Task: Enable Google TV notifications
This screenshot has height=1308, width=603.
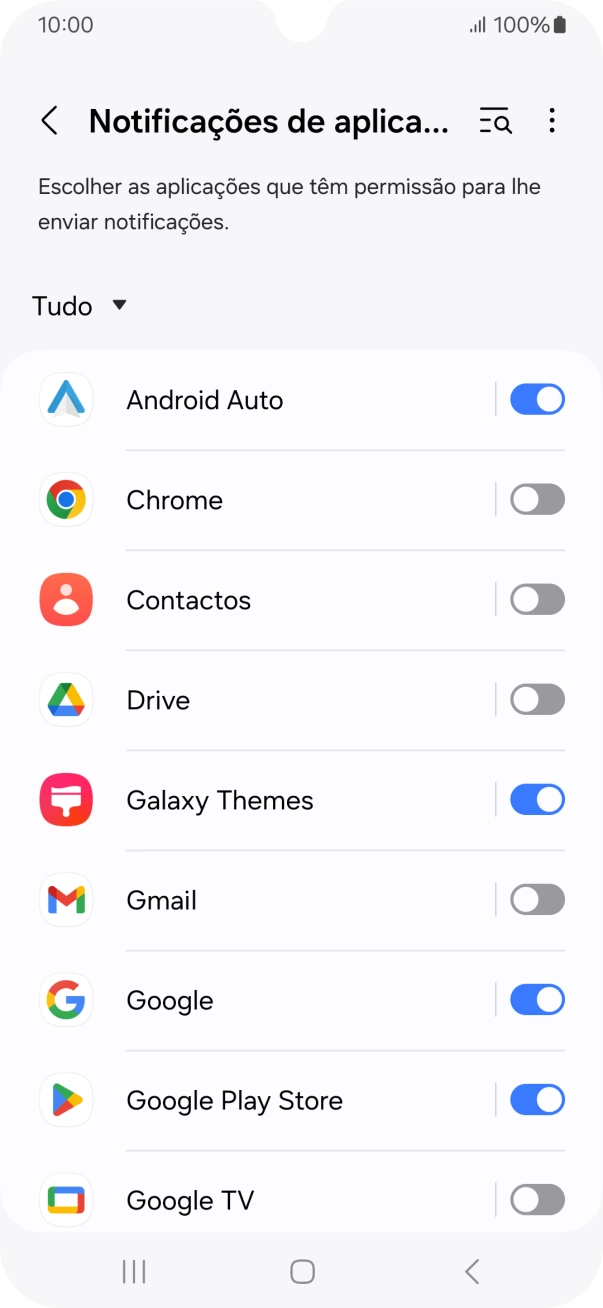Action: click(x=537, y=1200)
